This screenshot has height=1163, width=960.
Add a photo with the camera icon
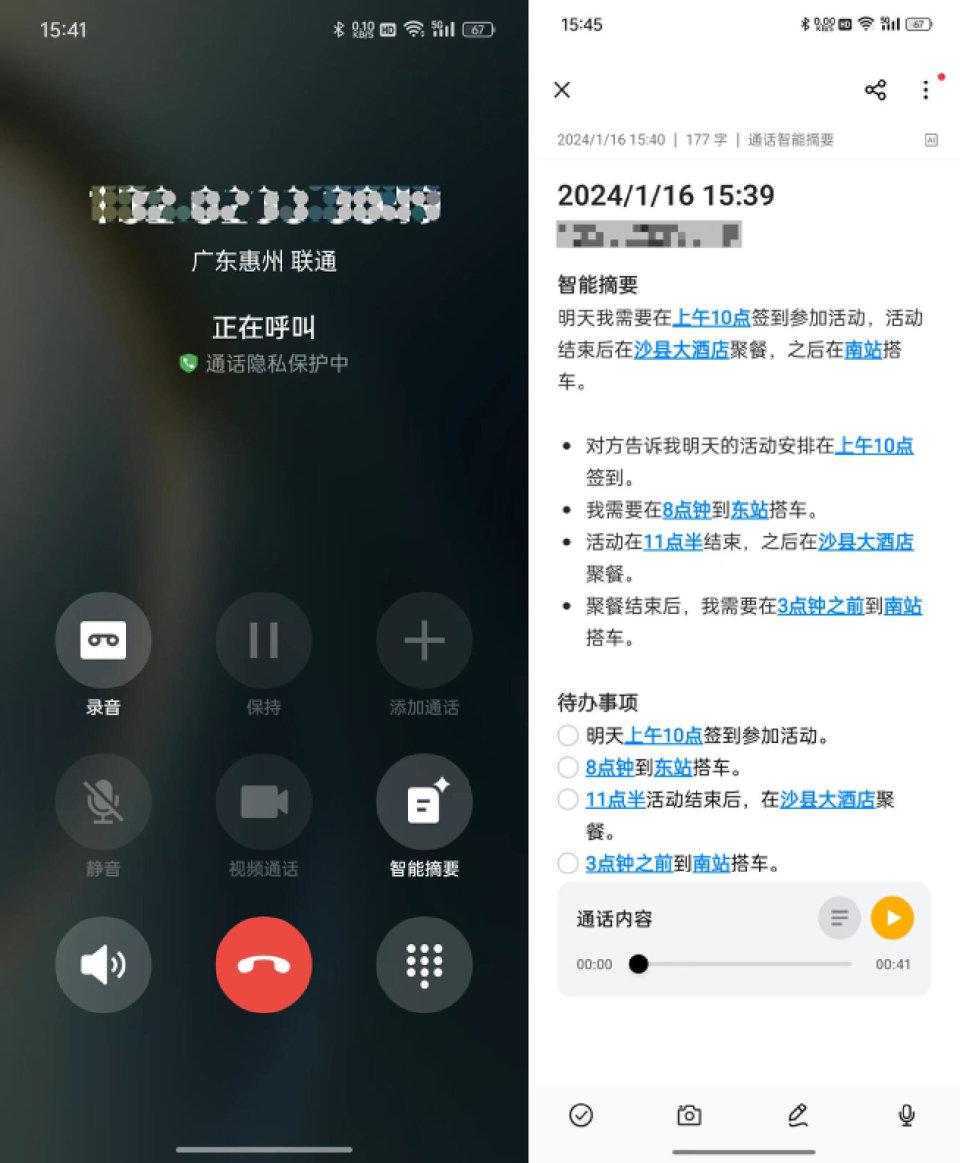689,1115
